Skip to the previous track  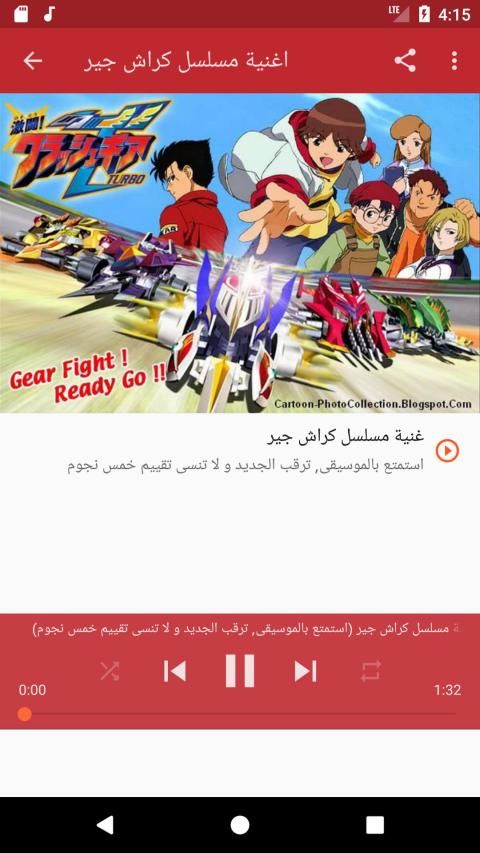pyautogui.click(x=175, y=671)
